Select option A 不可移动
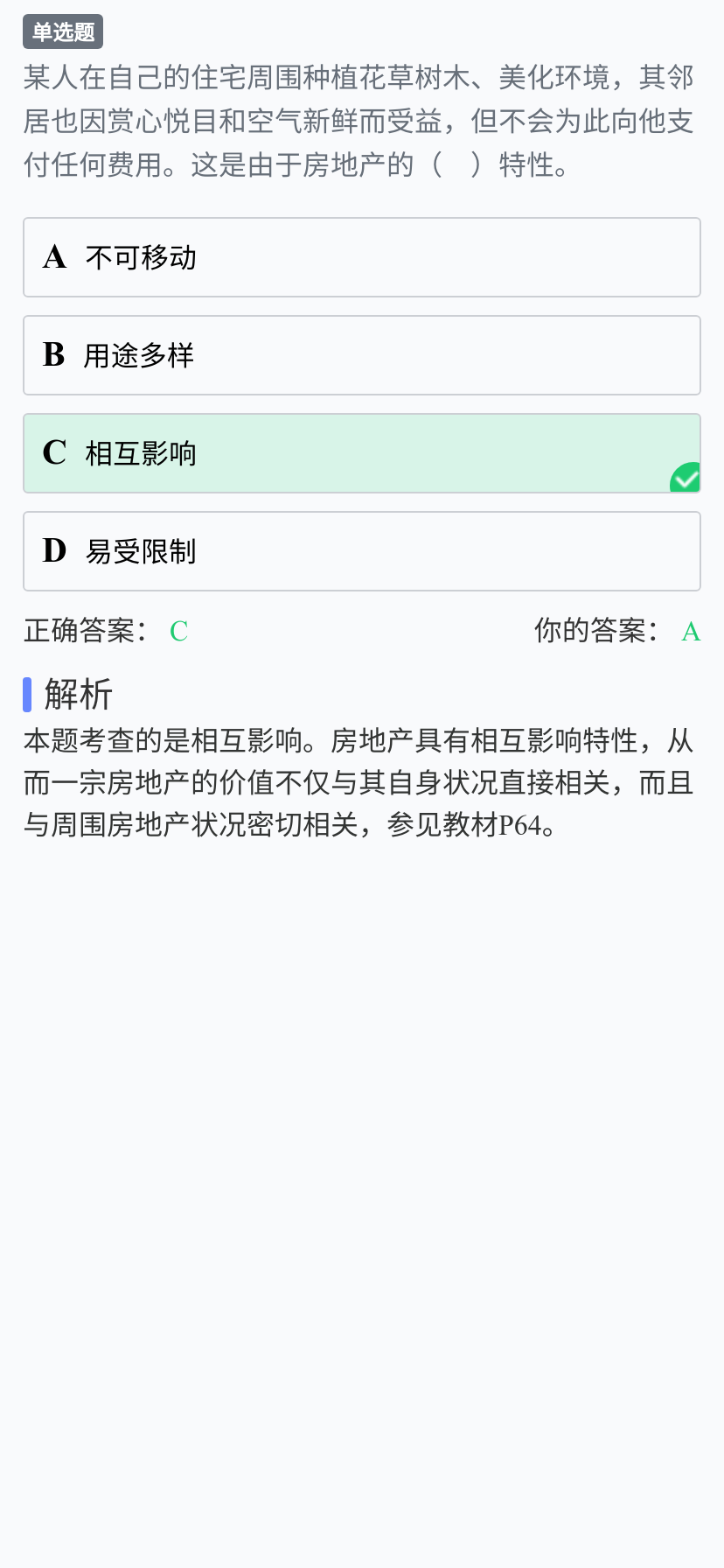Screen dimensions: 724x1568 point(361,257)
